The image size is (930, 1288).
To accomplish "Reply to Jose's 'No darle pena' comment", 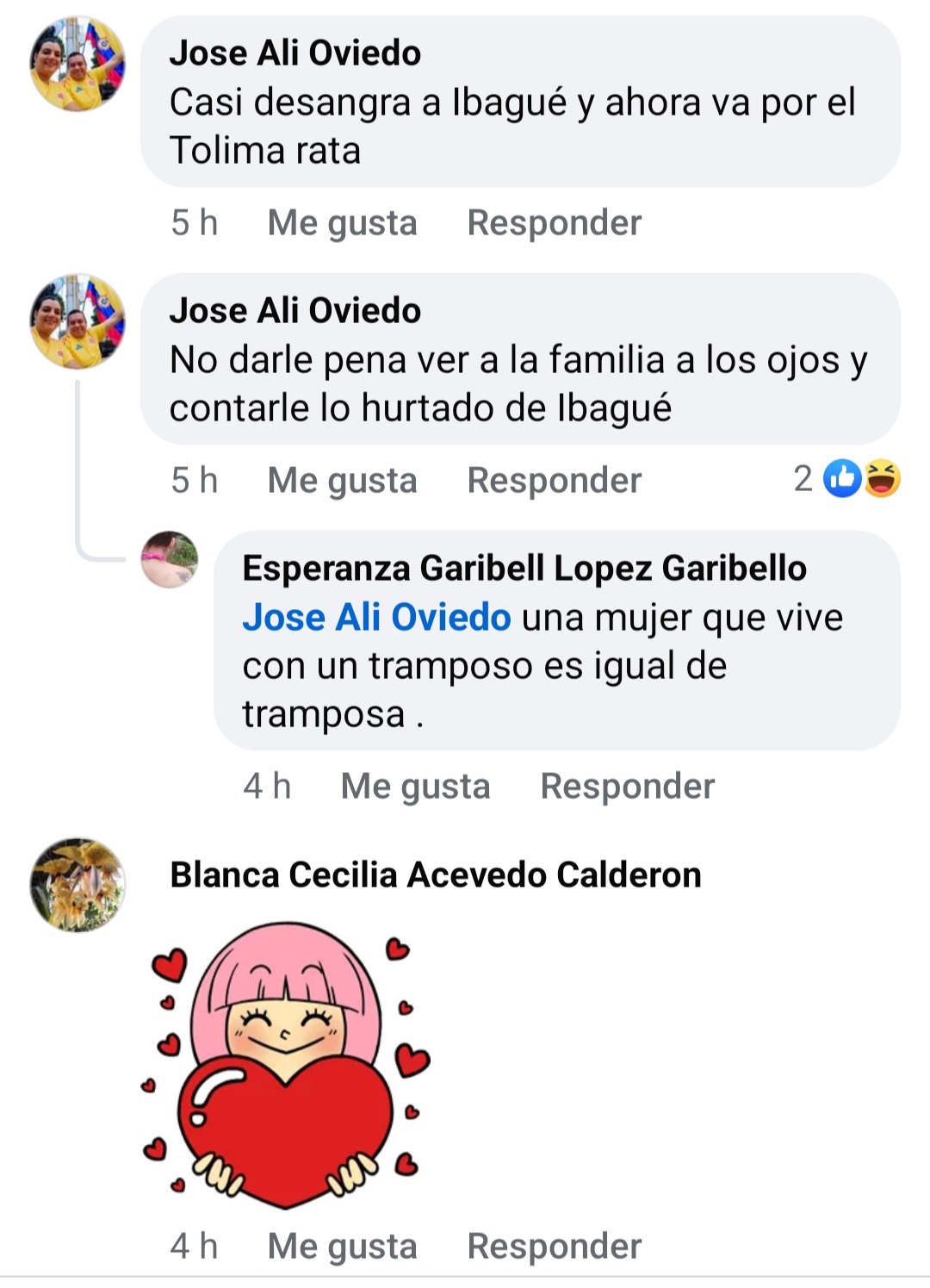I will pos(554,481).
